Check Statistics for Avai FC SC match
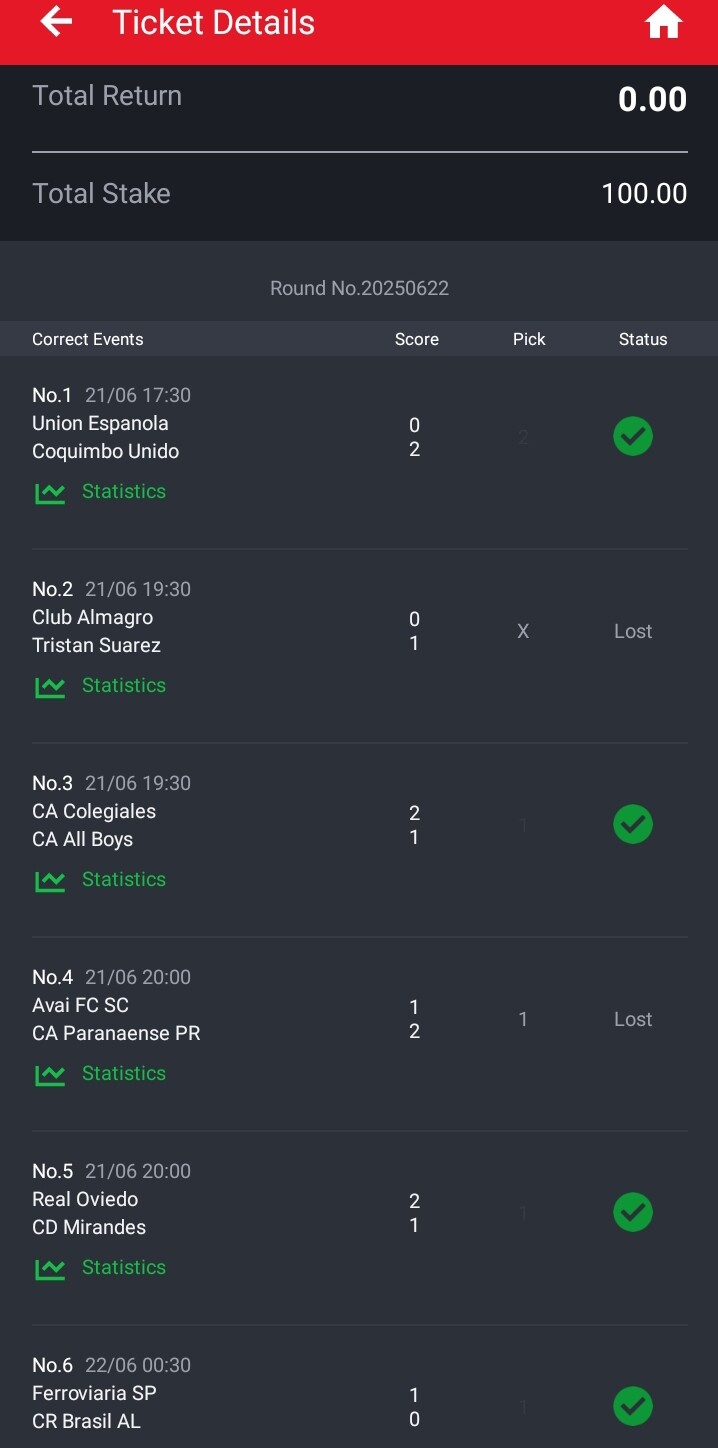 click(100, 1074)
